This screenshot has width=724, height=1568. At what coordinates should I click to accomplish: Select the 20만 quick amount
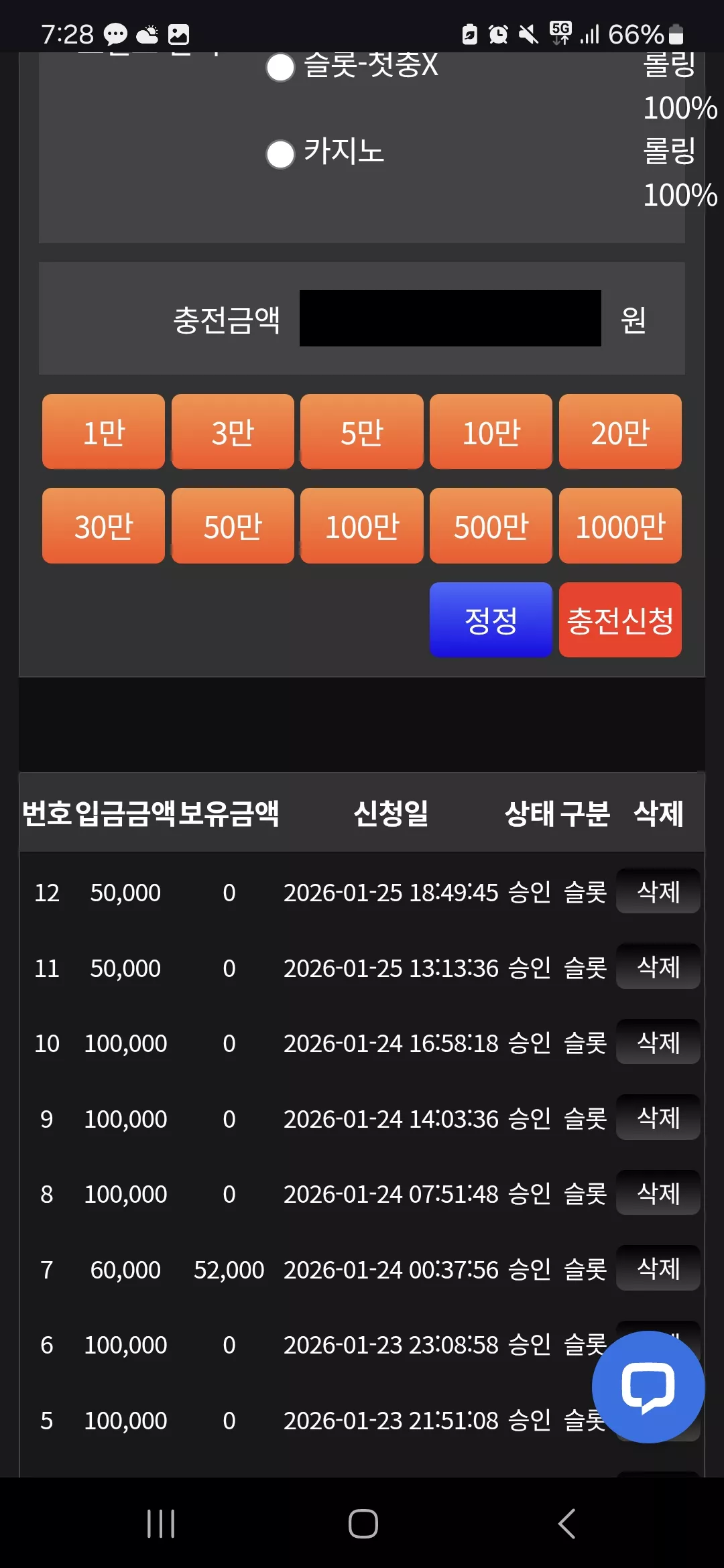click(620, 432)
